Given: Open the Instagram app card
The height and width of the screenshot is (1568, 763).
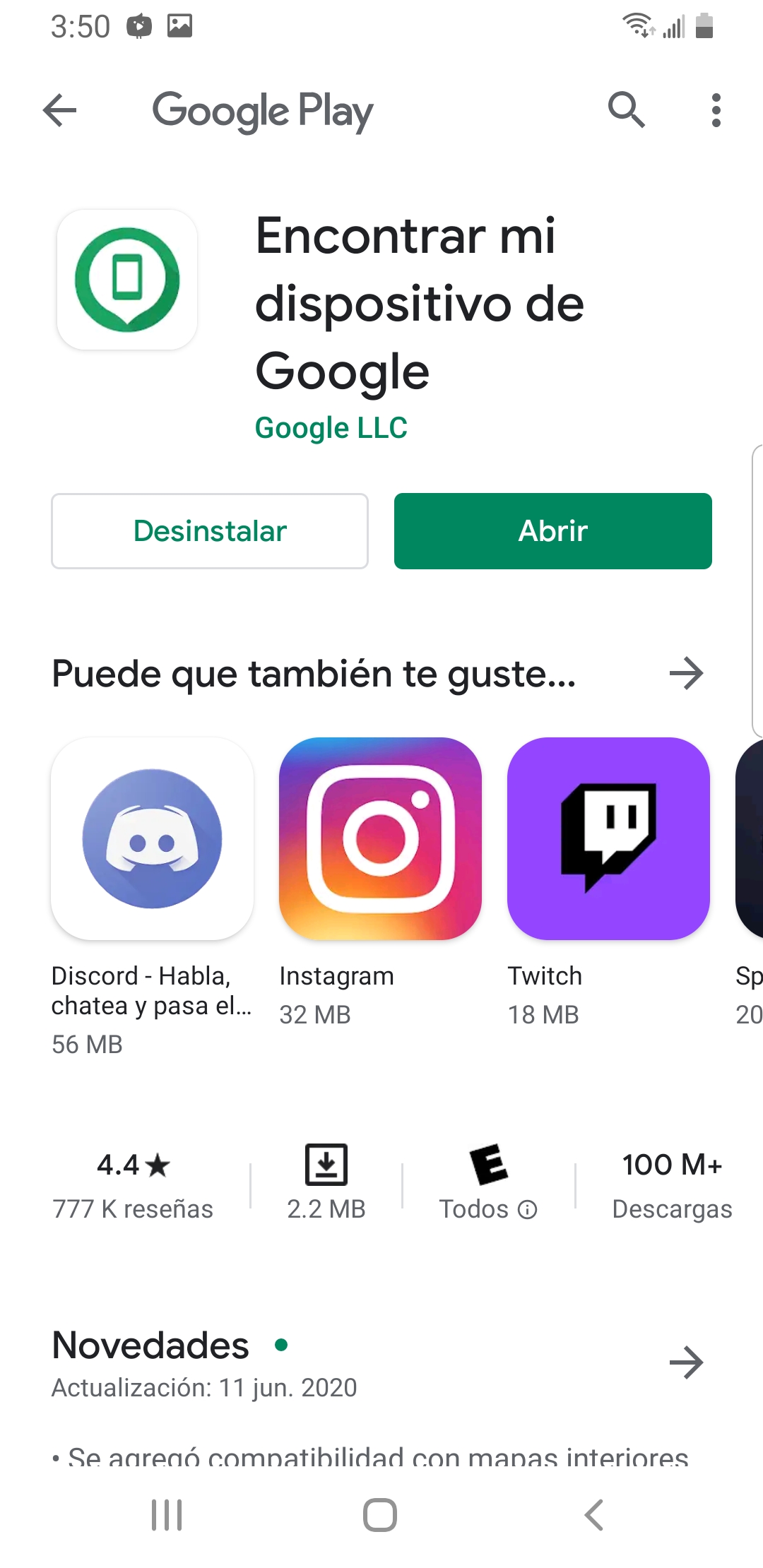Looking at the screenshot, I should click(x=380, y=839).
